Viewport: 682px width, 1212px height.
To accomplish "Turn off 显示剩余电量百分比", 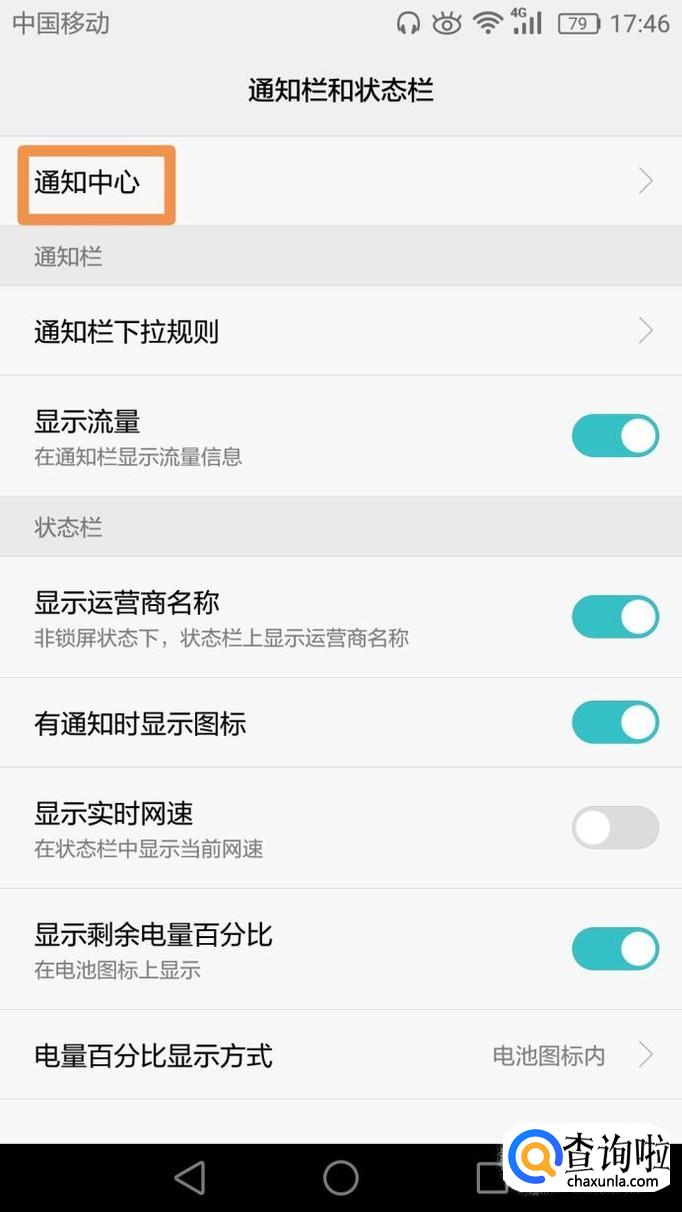I will (614, 949).
